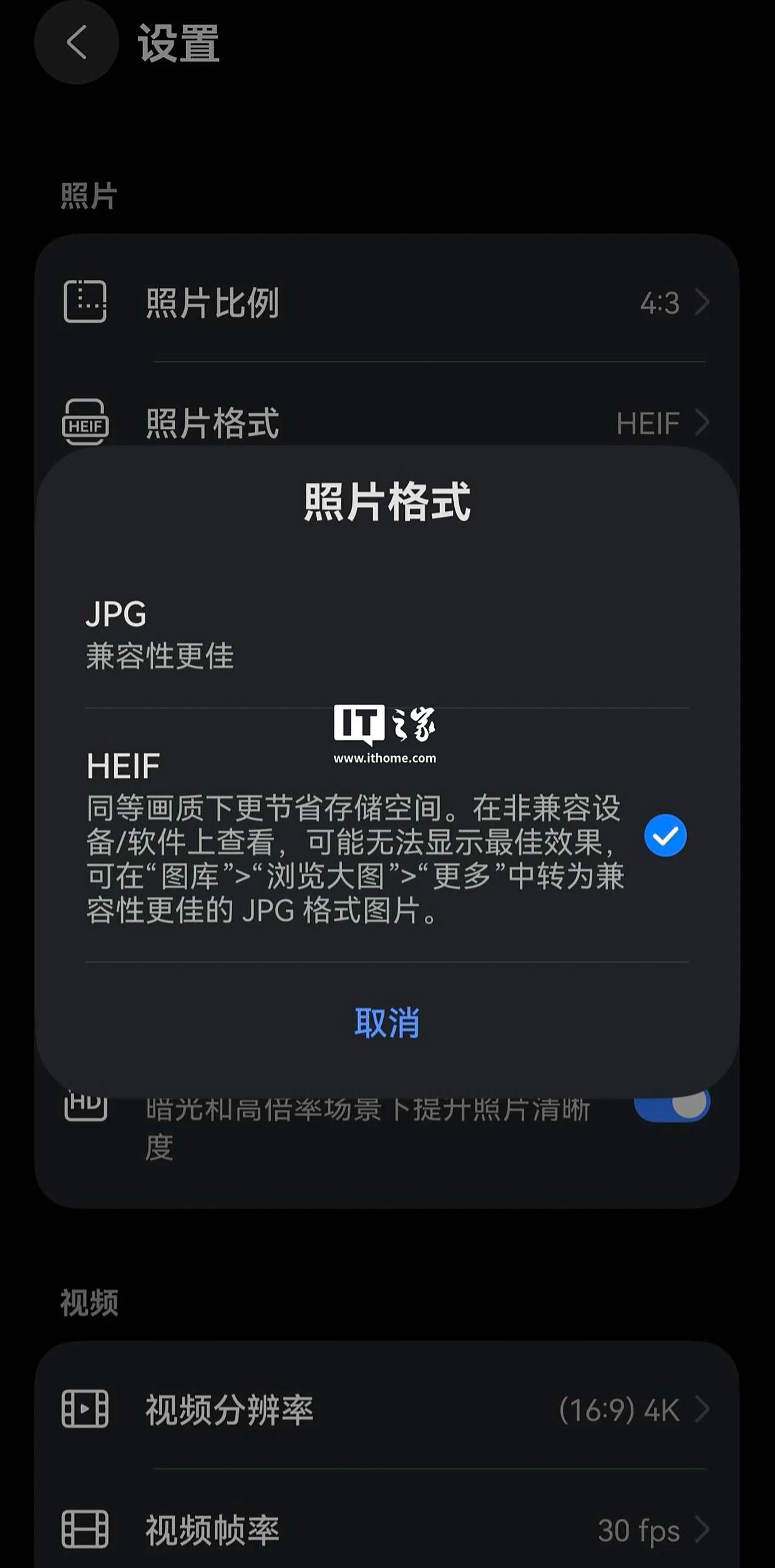Toggle the photo clarity enhancement switch

[672, 1104]
